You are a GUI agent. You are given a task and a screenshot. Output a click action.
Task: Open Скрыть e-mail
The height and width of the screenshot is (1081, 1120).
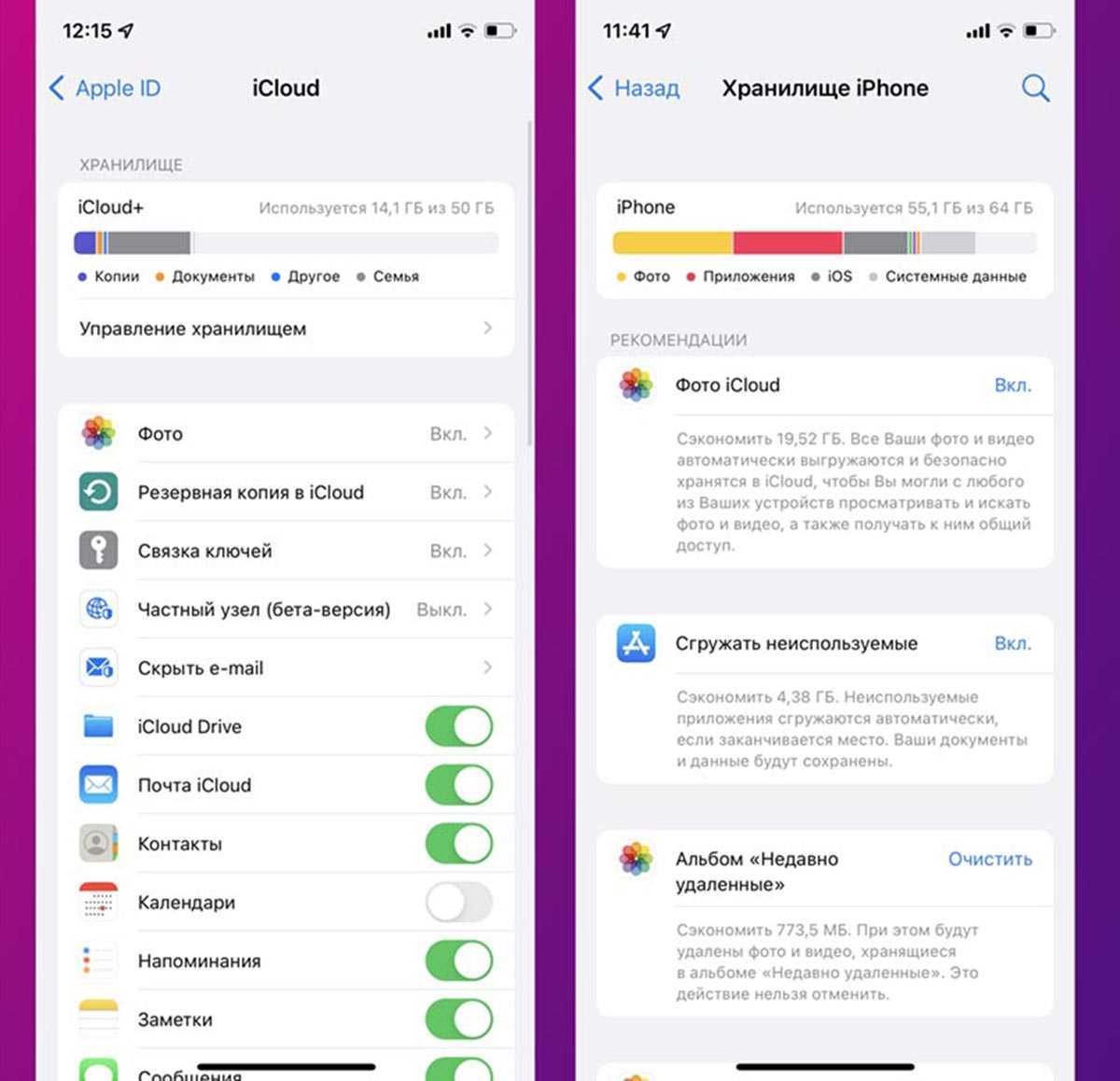[286, 667]
